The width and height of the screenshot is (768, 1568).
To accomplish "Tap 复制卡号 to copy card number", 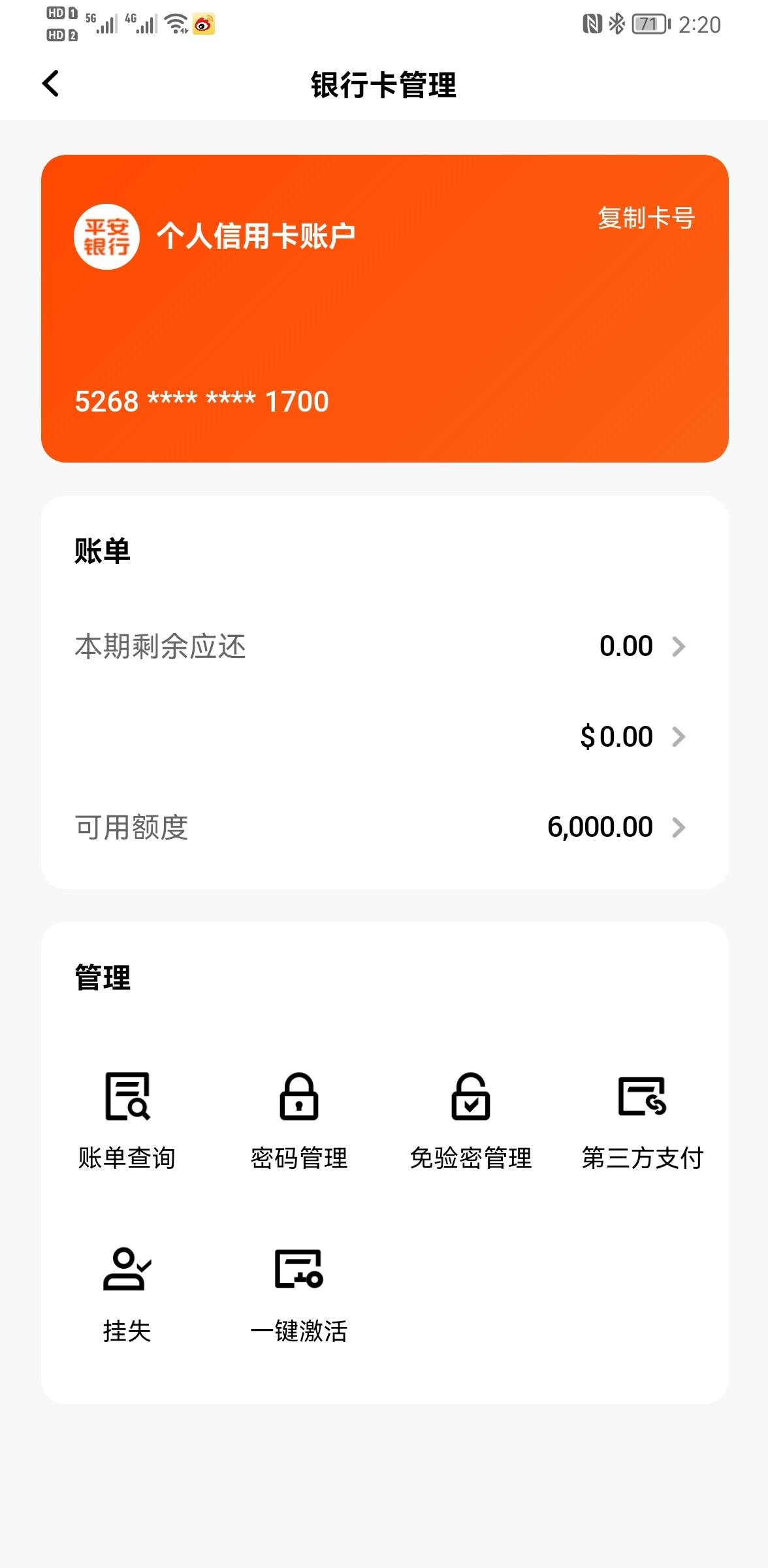I will (646, 218).
